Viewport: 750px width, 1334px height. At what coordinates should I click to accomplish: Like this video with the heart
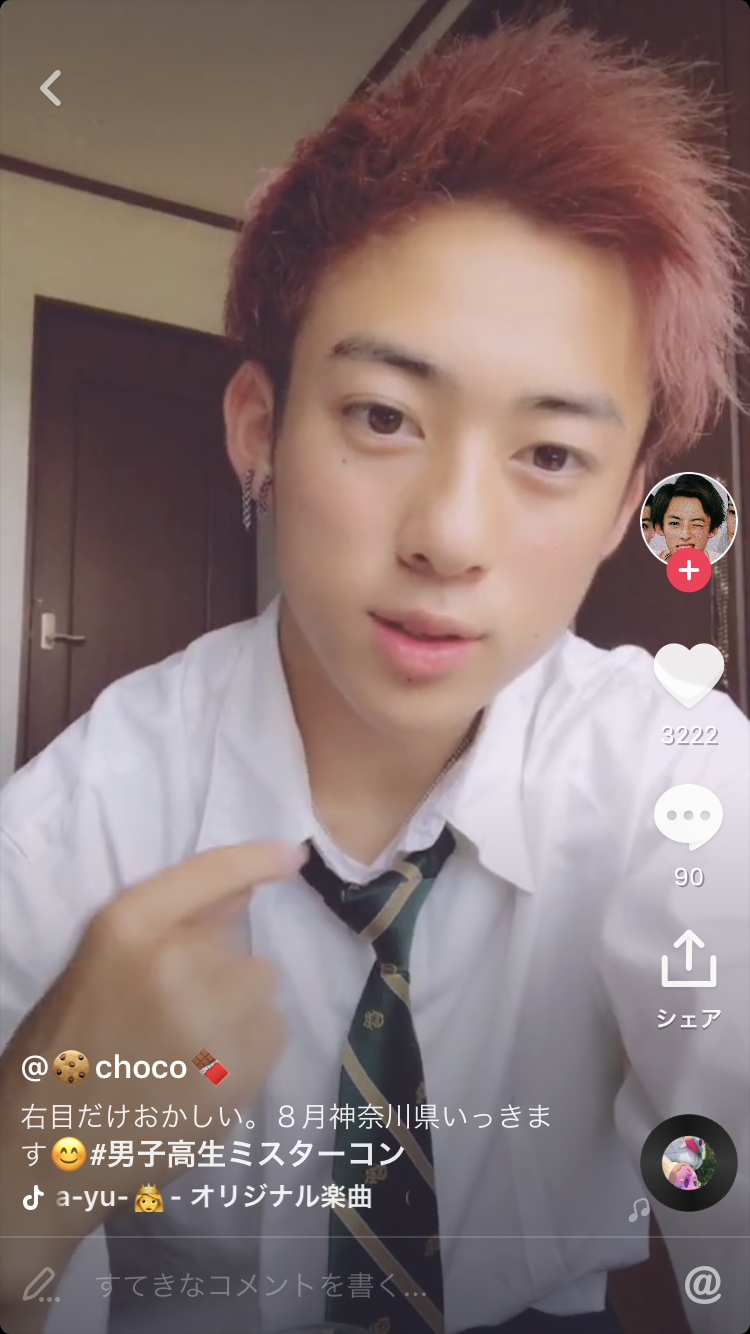[688, 676]
